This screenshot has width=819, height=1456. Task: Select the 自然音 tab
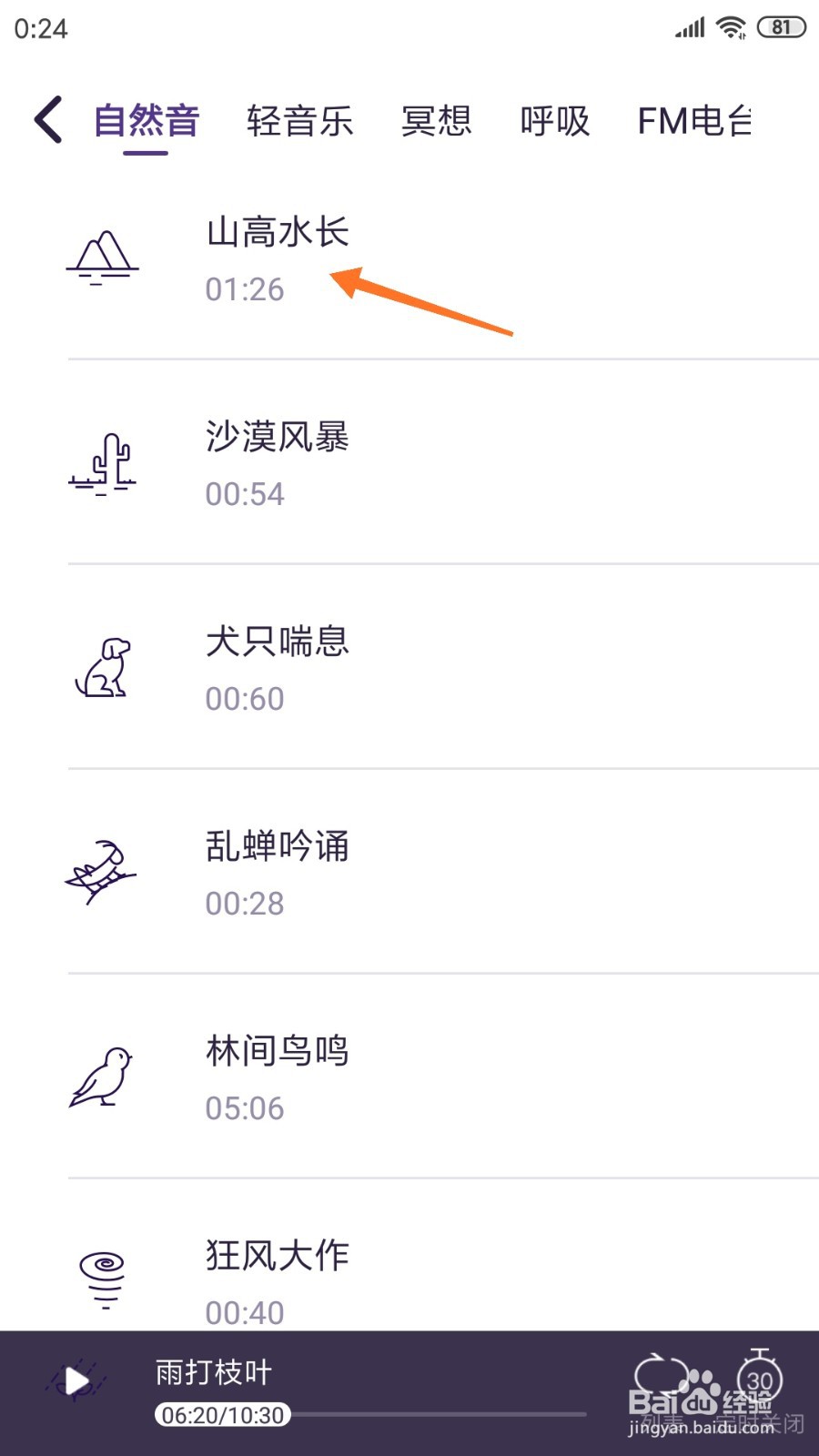146,120
